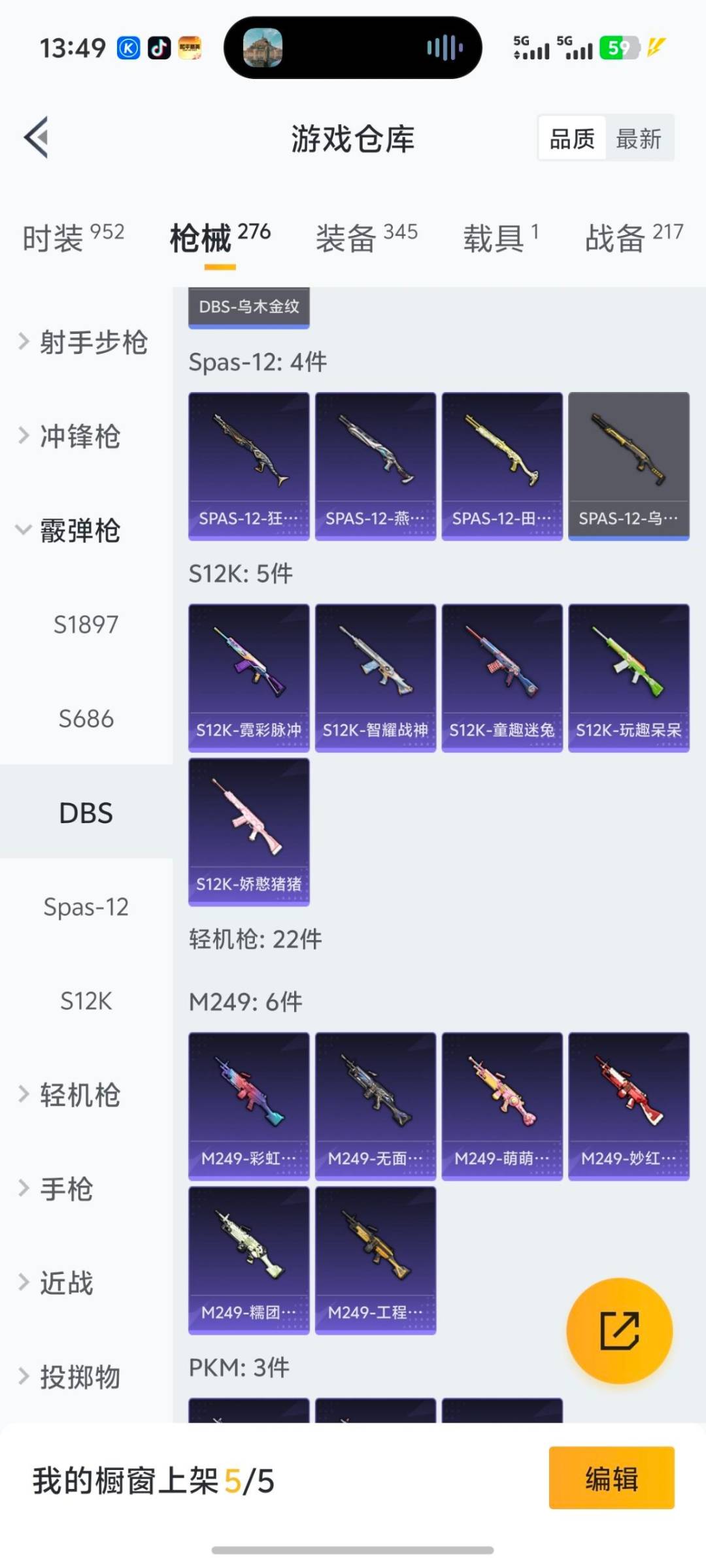
Task: Sort items by 品质
Action: 572,139
